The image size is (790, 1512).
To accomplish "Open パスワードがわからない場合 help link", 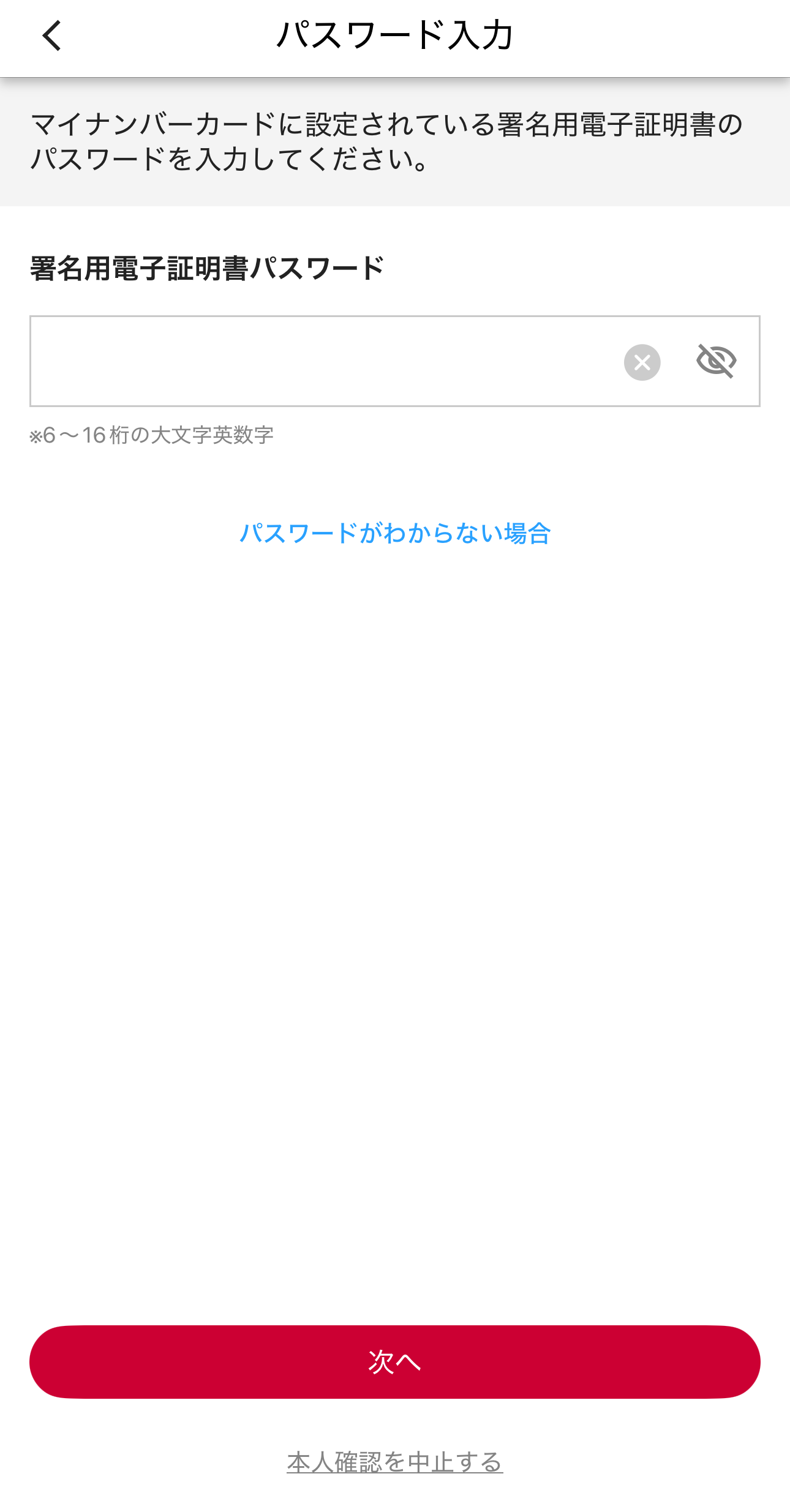I will pyautogui.click(x=395, y=533).
